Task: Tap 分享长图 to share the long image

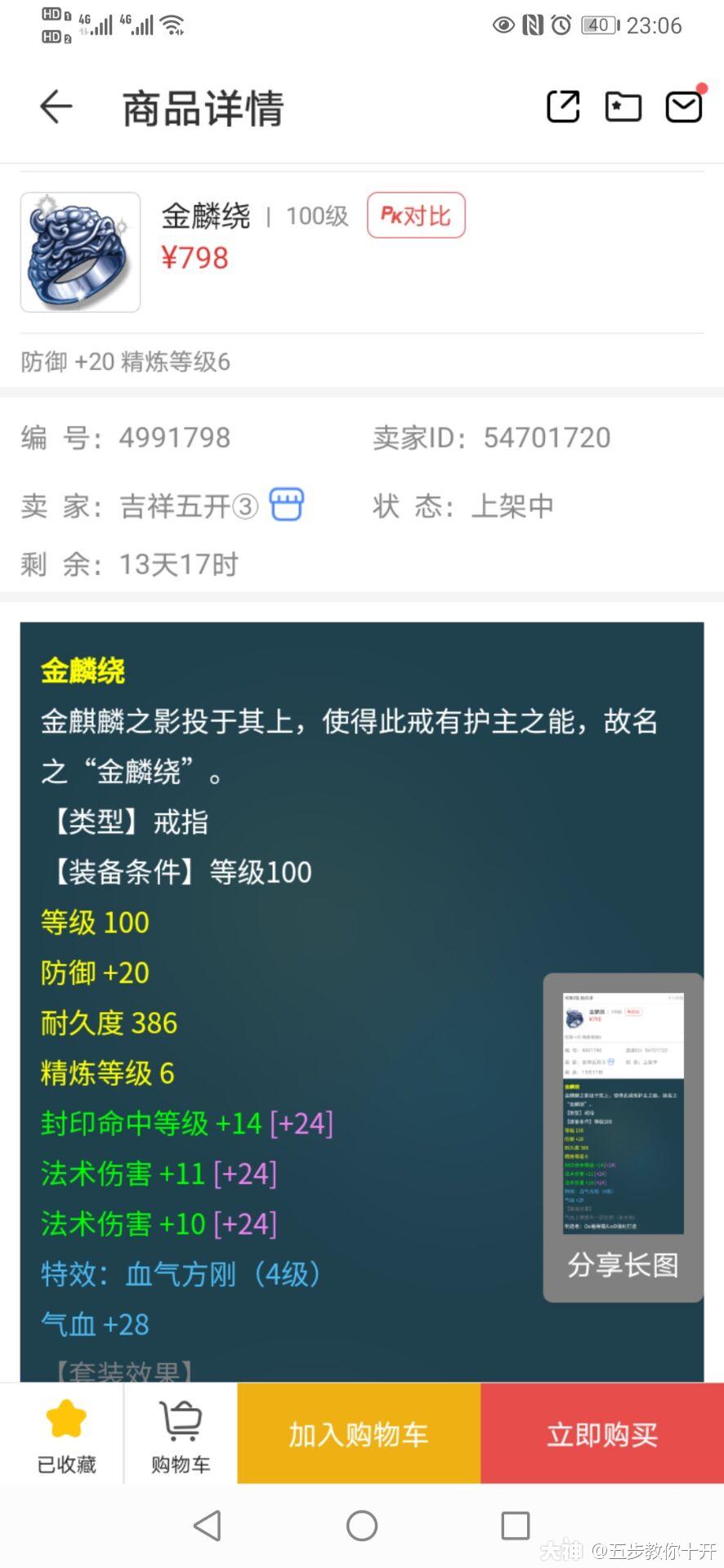Action: pos(623,1264)
